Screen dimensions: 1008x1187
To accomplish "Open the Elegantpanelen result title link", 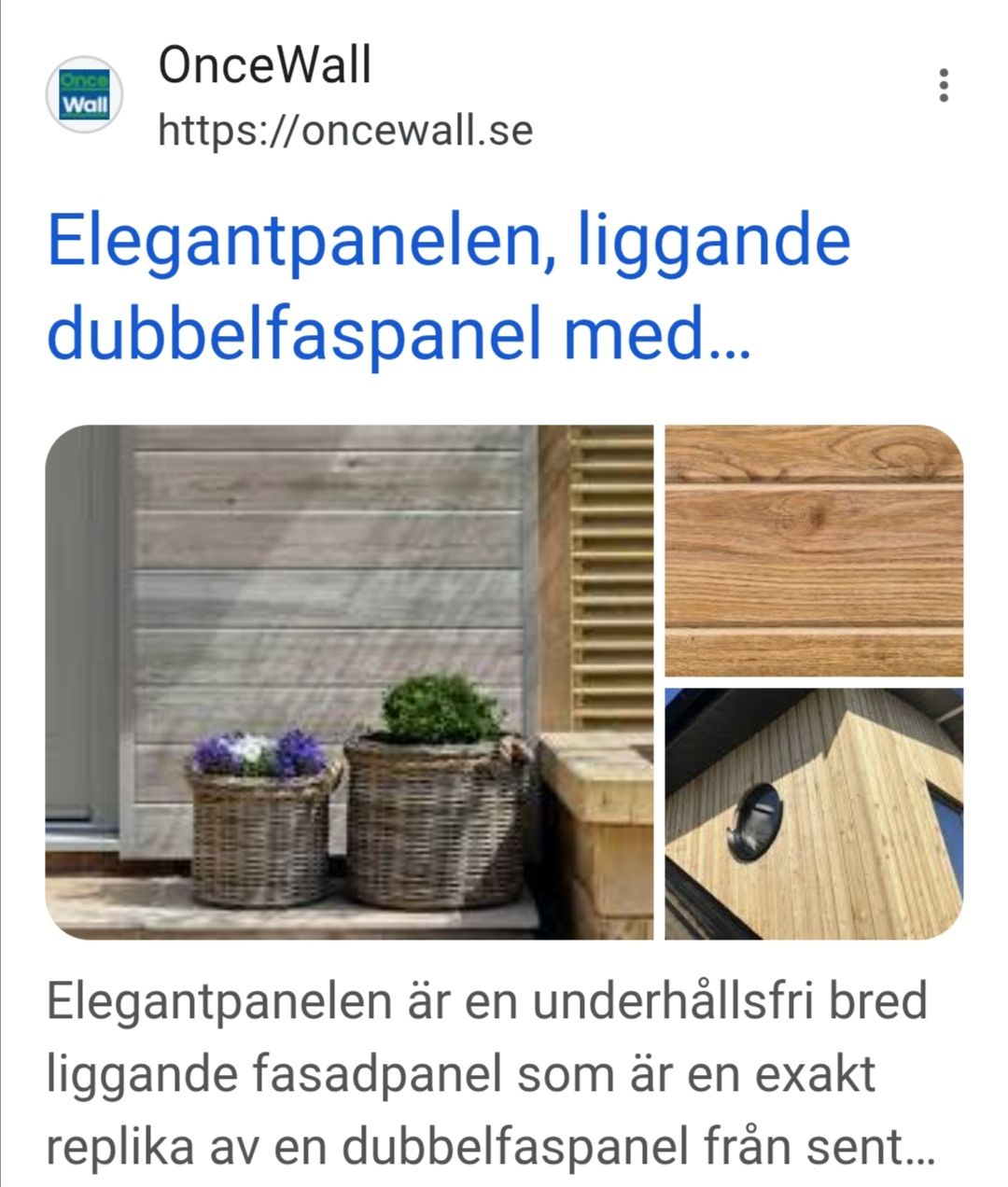I will (x=448, y=287).
